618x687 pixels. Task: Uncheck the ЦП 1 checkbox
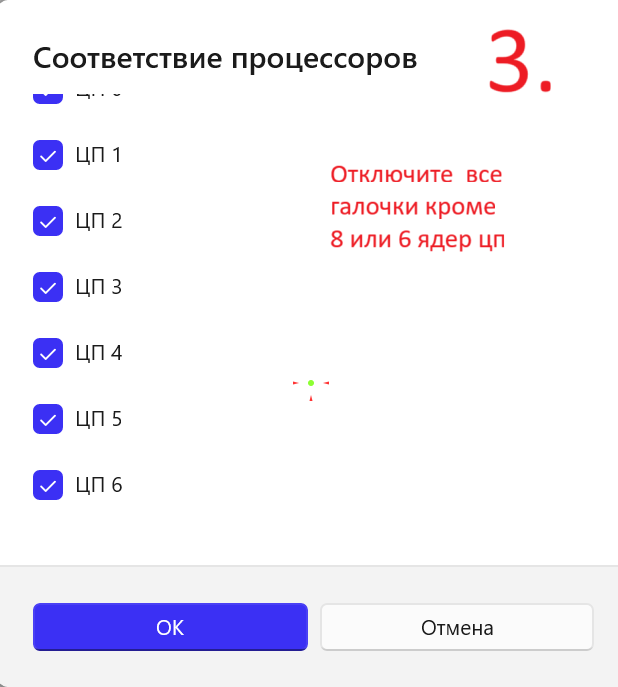[48, 156]
